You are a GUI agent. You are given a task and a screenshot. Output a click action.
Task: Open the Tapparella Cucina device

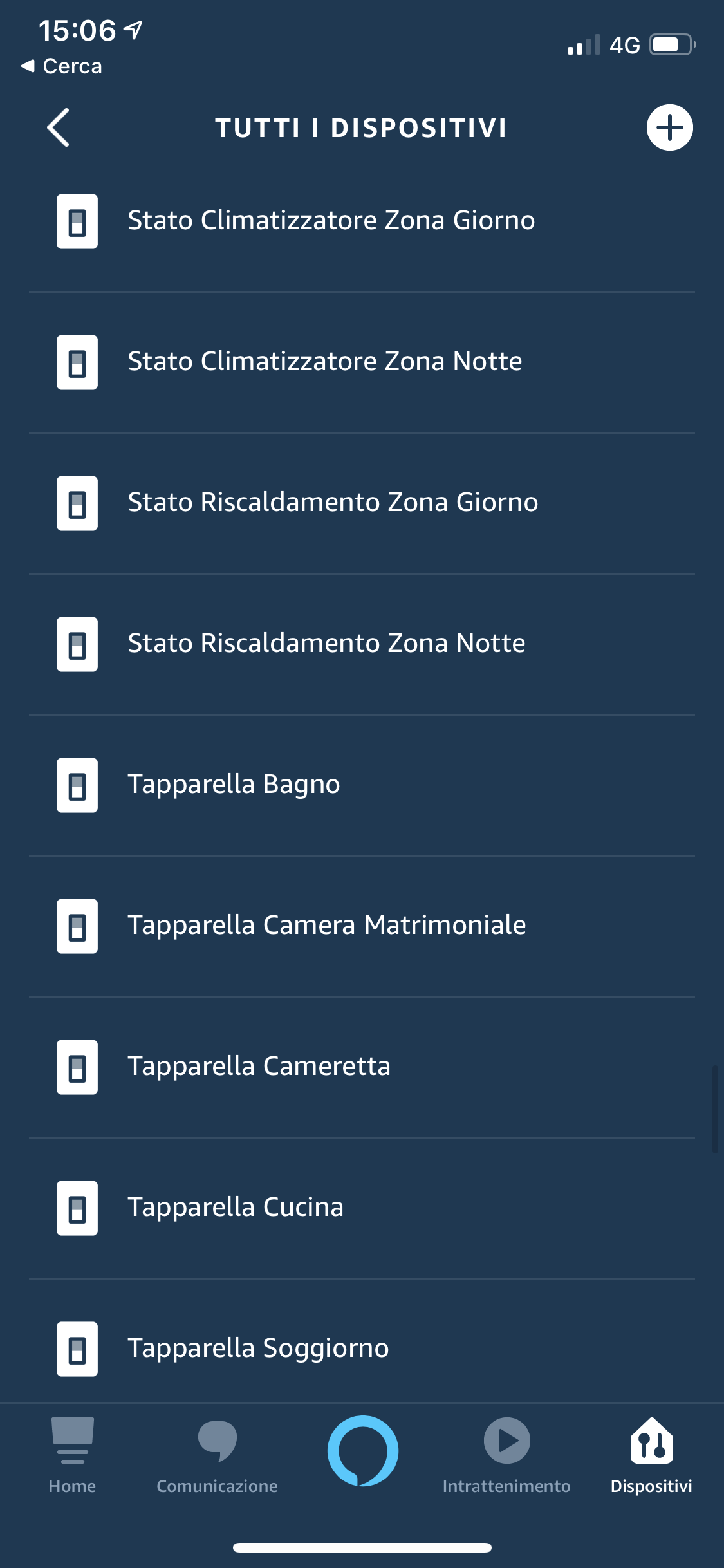[x=362, y=1208]
